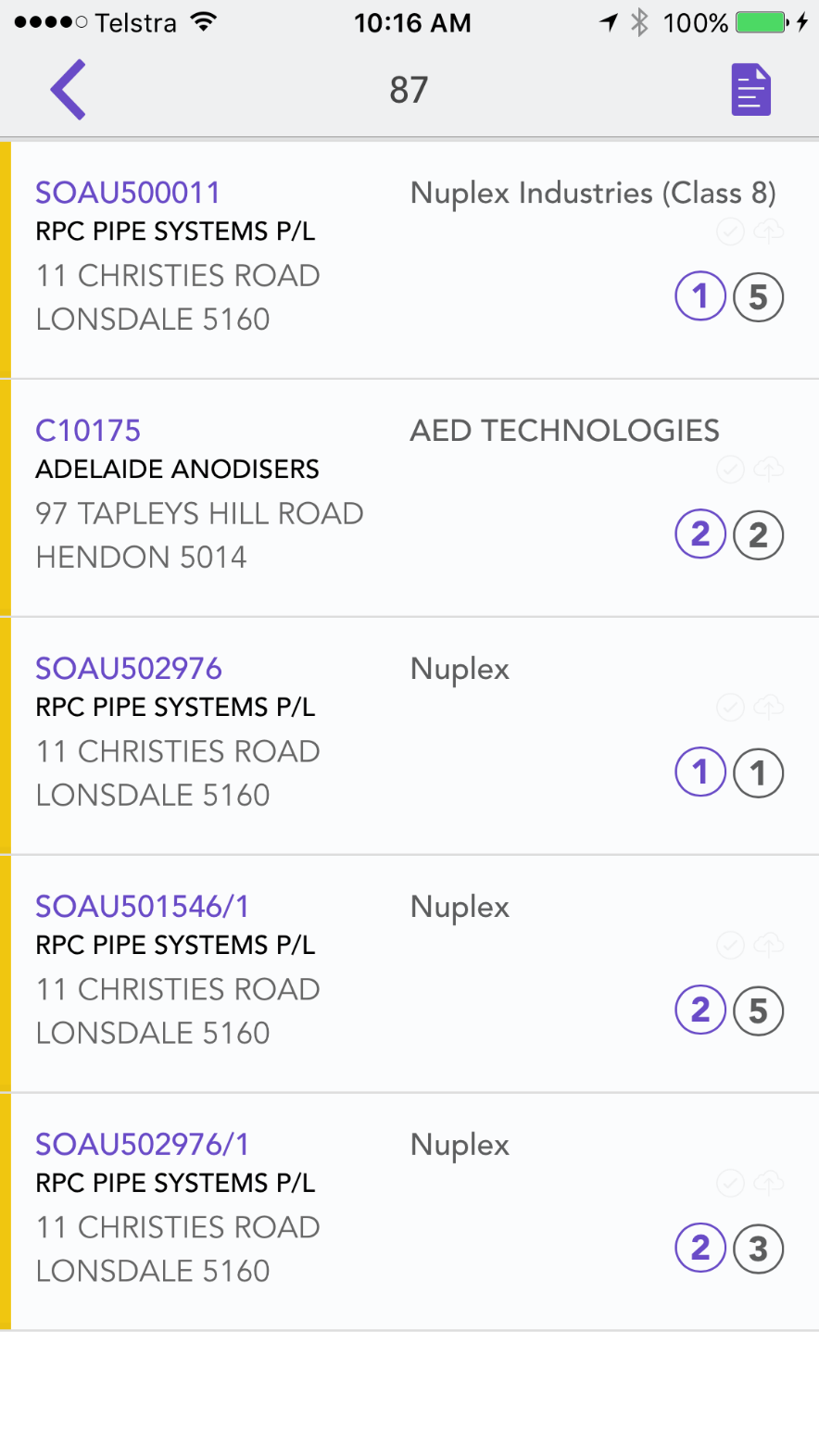The width and height of the screenshot is (819, 1456).
Task: View order SOAU501546/1 details
Action: (408, 973)
